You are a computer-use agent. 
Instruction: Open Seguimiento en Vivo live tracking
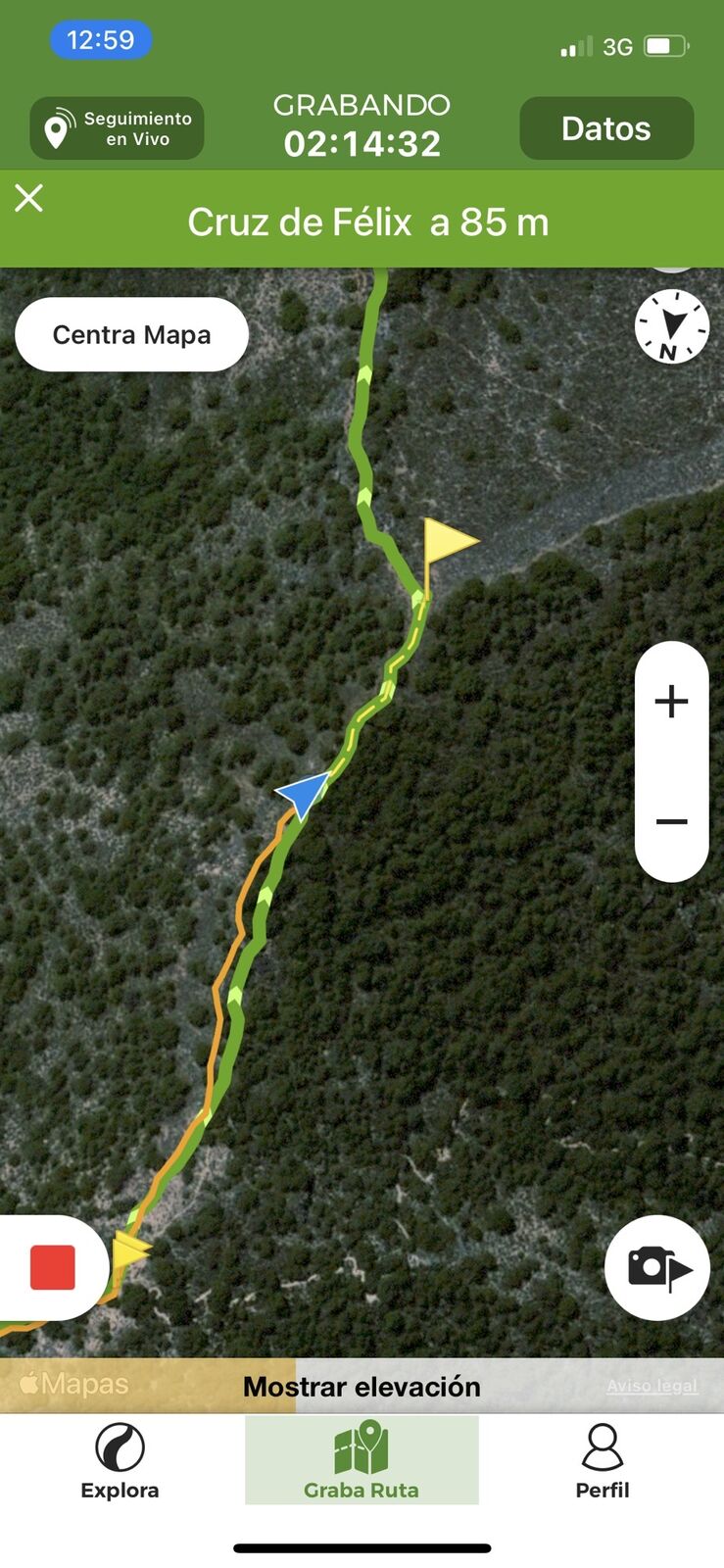117,128
